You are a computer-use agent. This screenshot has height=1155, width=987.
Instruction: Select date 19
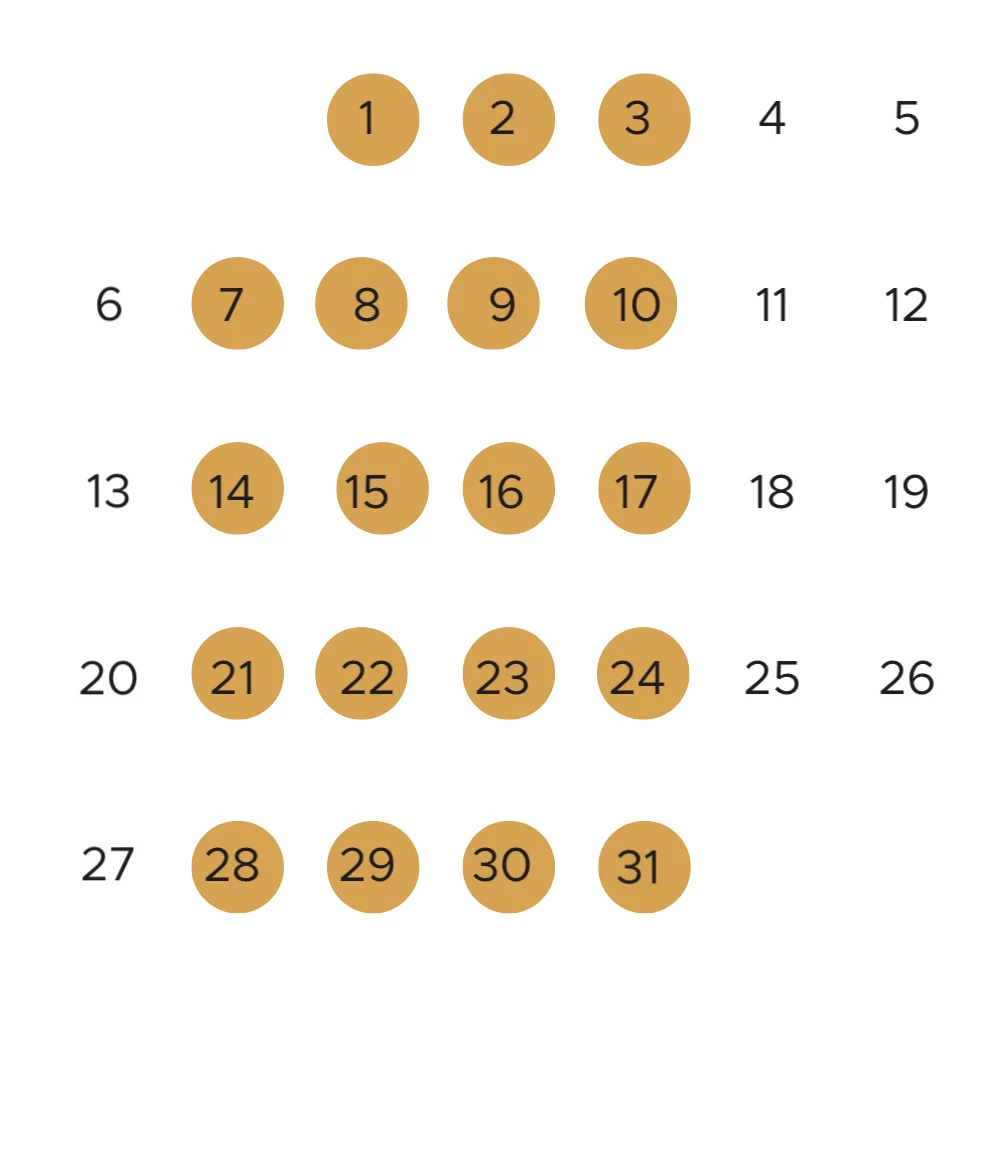[x=906, y=491]
